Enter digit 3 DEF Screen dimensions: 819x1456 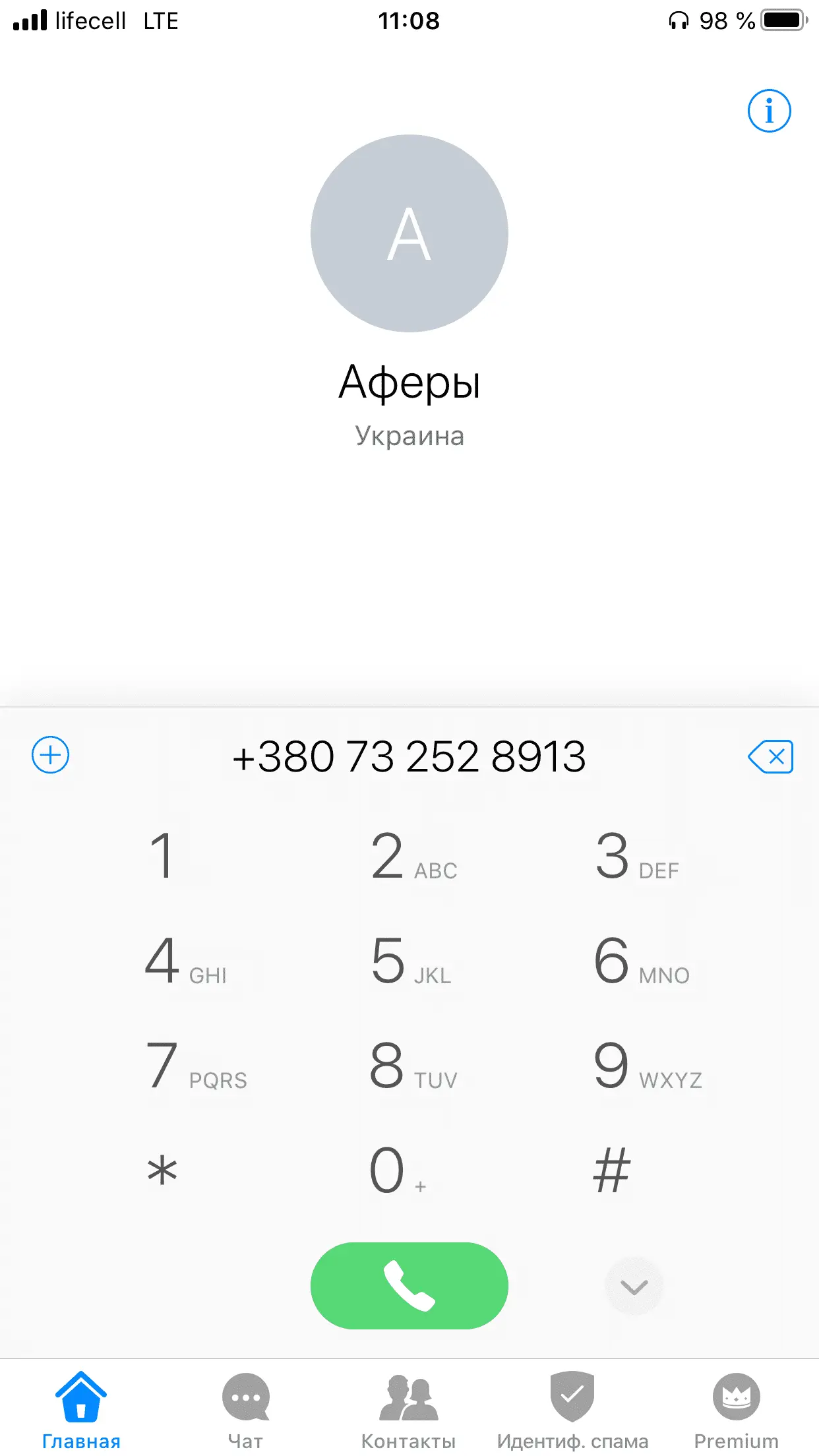pos(633,857)
